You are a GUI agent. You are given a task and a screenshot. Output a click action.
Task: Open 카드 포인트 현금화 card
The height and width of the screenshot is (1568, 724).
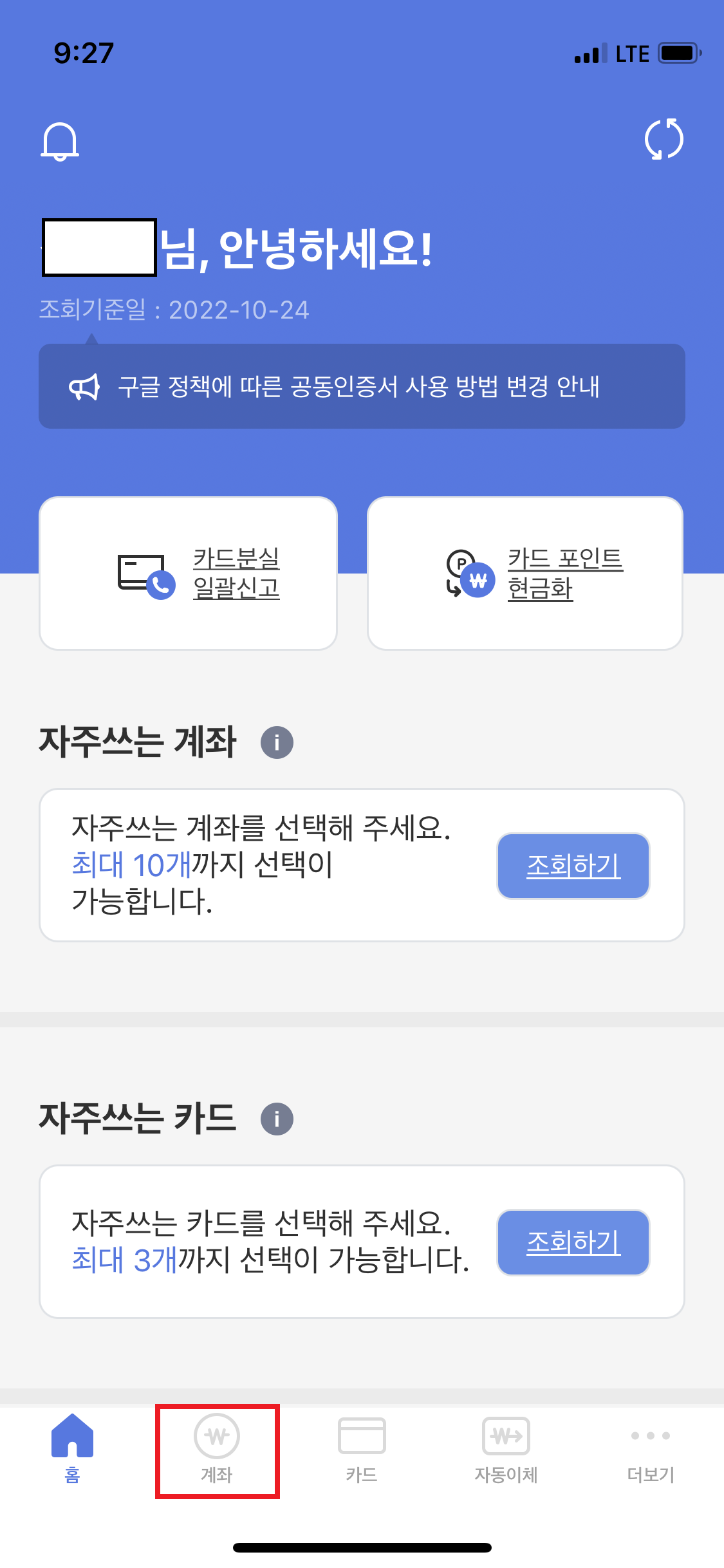click(525, 573)
